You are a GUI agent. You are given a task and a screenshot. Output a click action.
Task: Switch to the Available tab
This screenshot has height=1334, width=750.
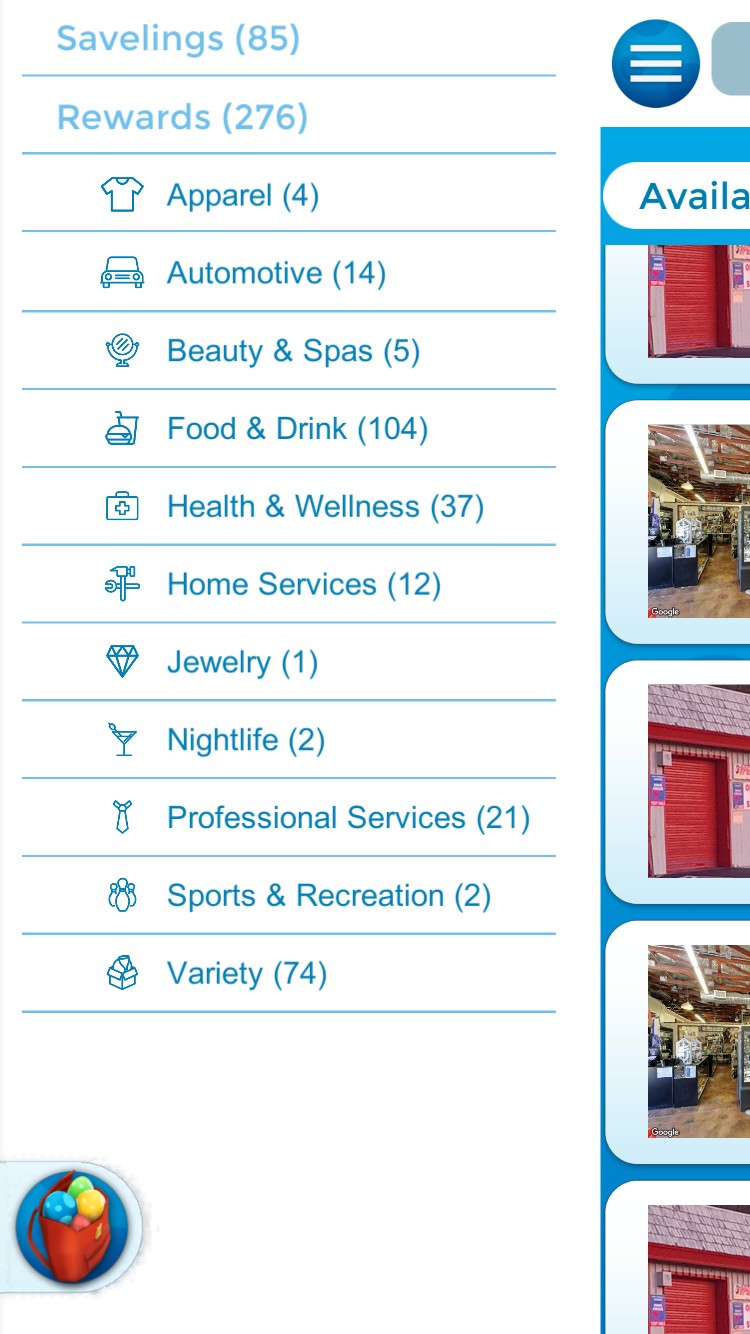(692, 197)
